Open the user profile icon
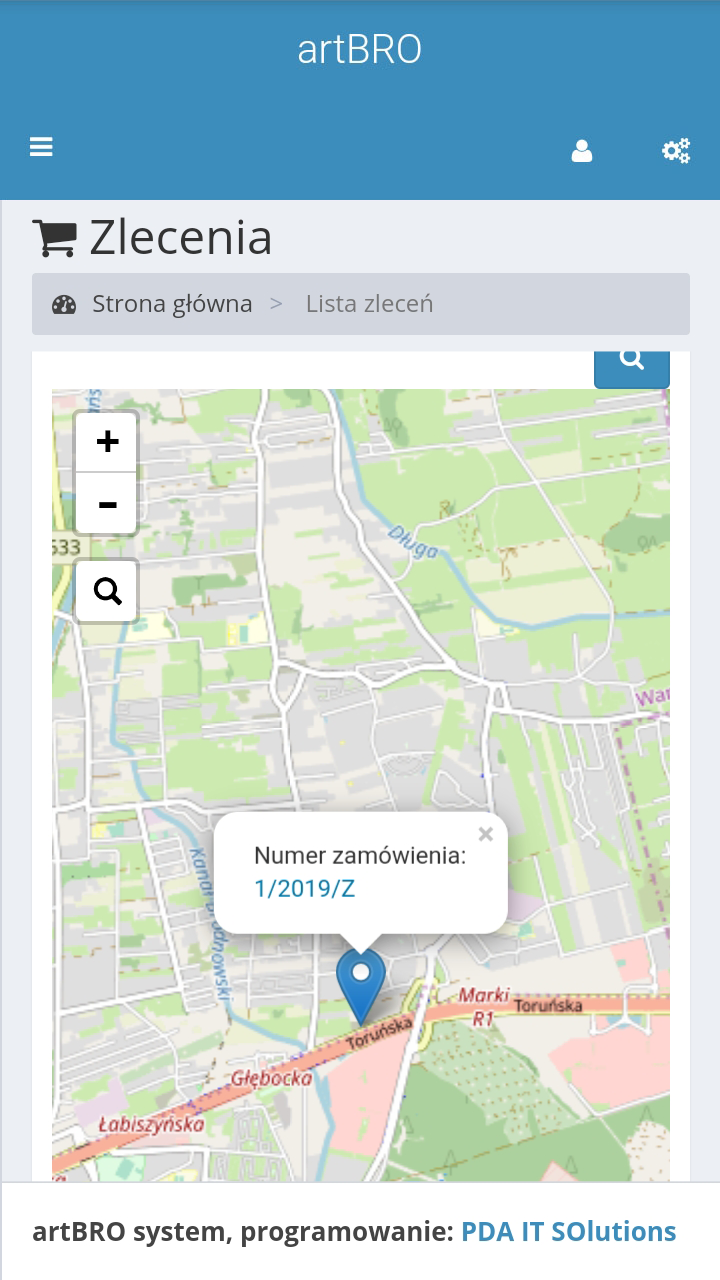Image resolution: width=720 pixels, height=1280 pixels. [x=582, y=151]
